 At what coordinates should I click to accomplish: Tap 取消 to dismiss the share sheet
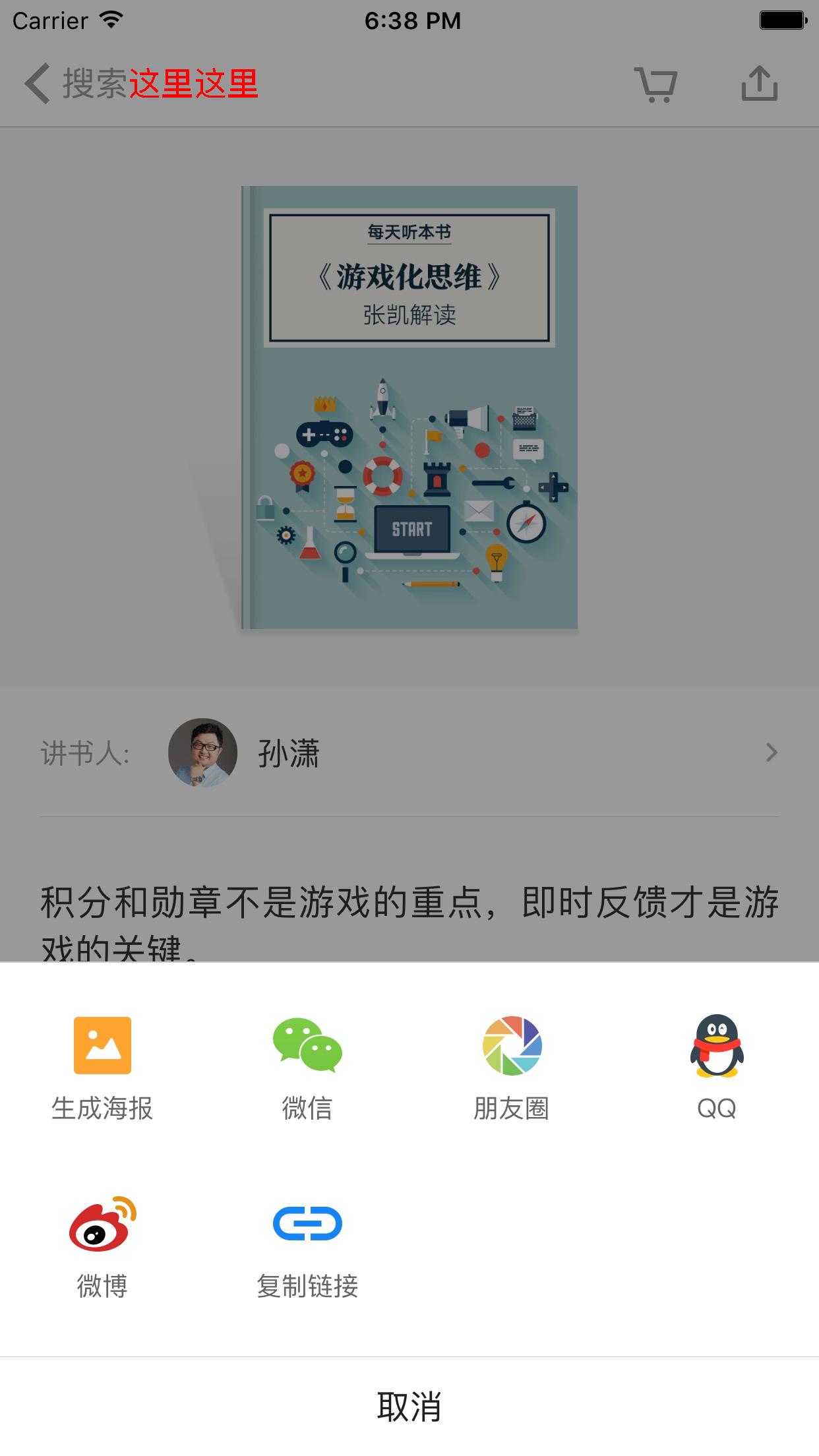(409, 1406)
